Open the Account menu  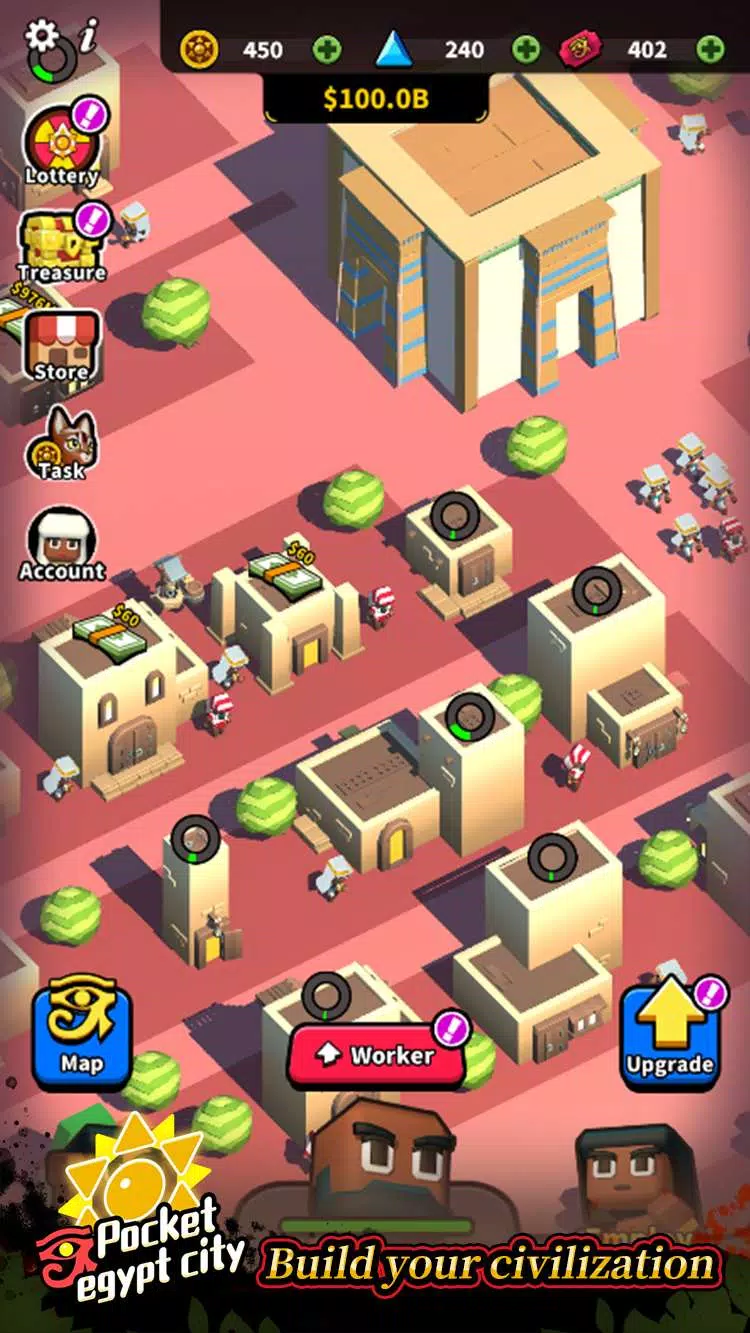(x=62, y=545)
